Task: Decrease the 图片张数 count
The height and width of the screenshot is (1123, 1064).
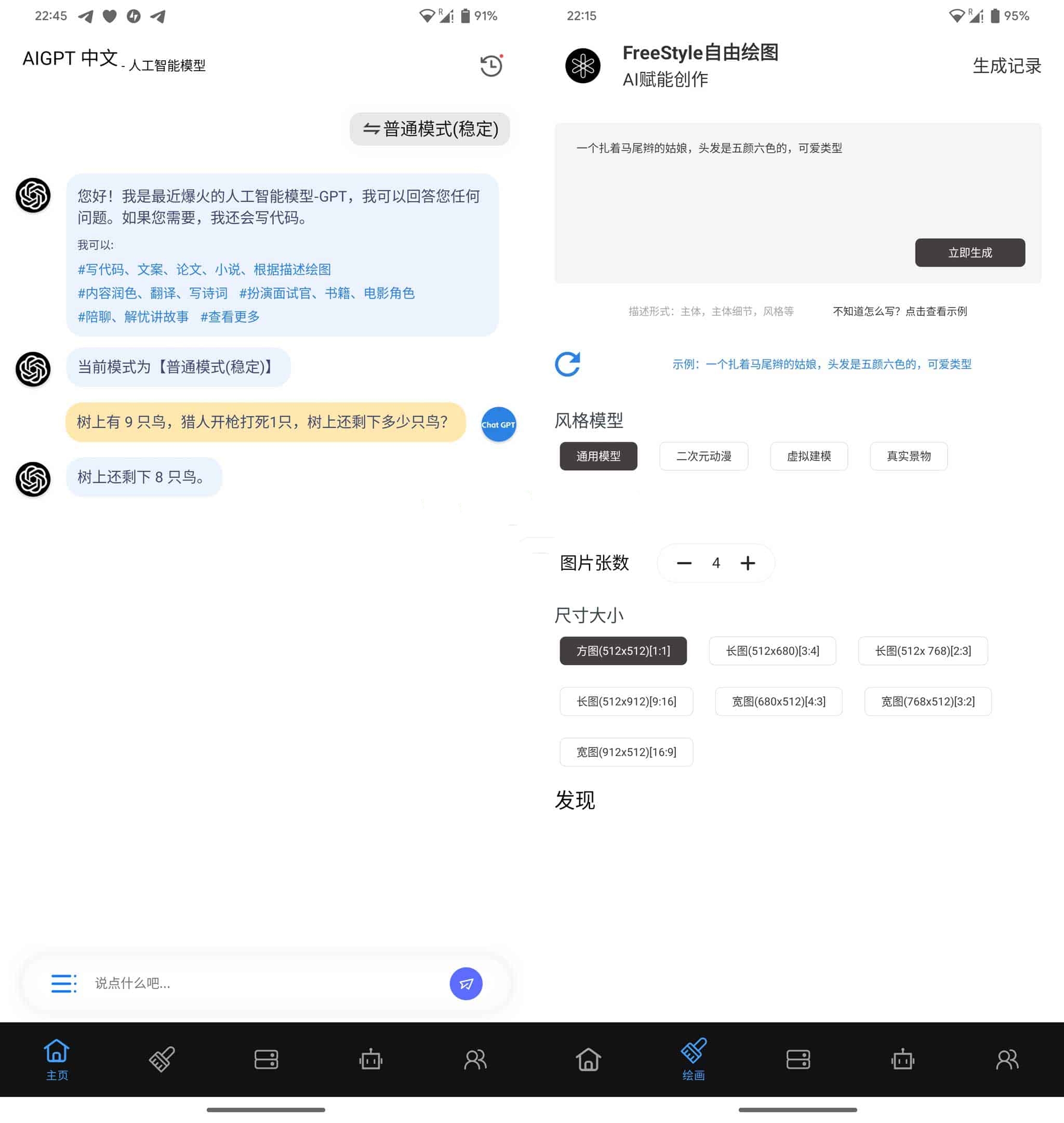Action: click(684, 563)
